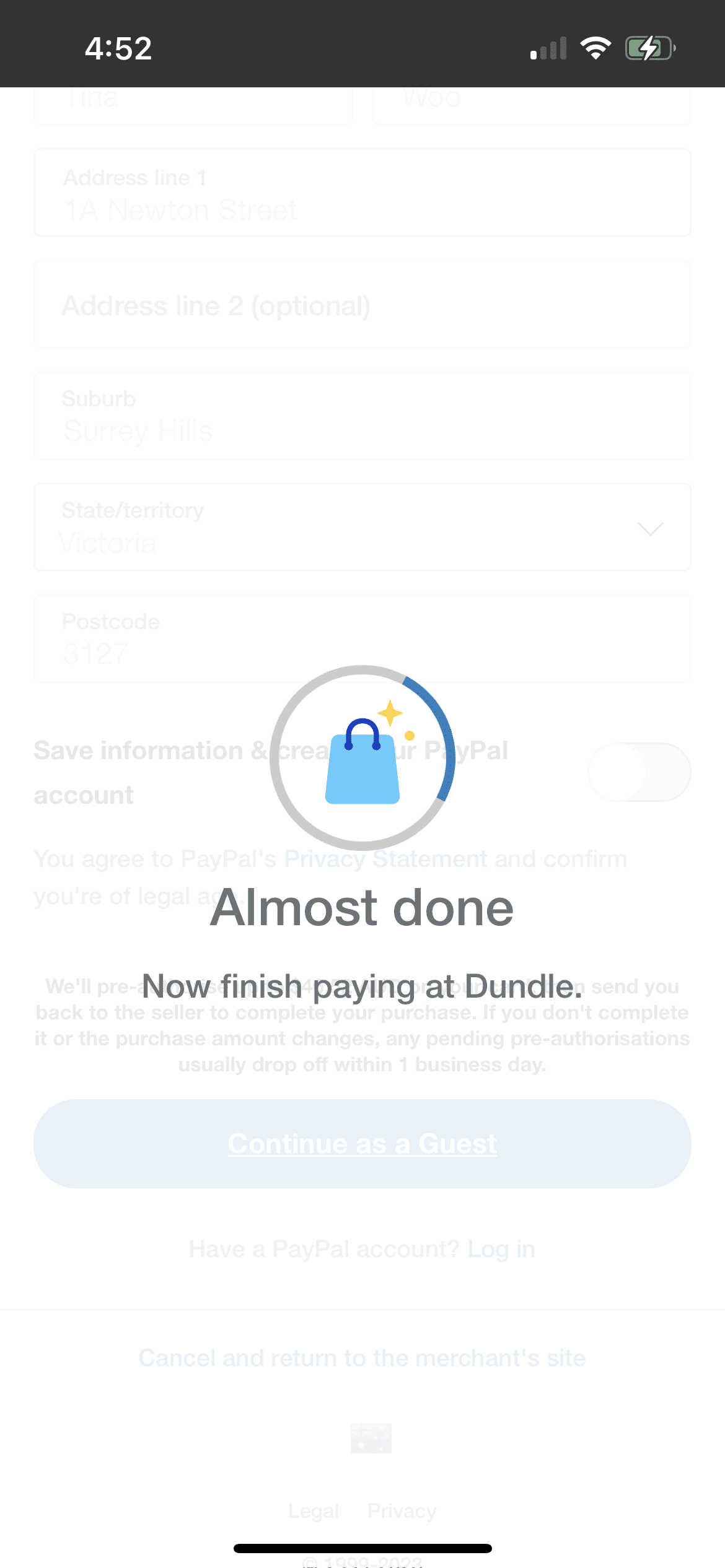Edit the Postcode field
Image resolution: width=725 pixels, height=1568 pixels.
pyautogui.click(x=362, y=639)
